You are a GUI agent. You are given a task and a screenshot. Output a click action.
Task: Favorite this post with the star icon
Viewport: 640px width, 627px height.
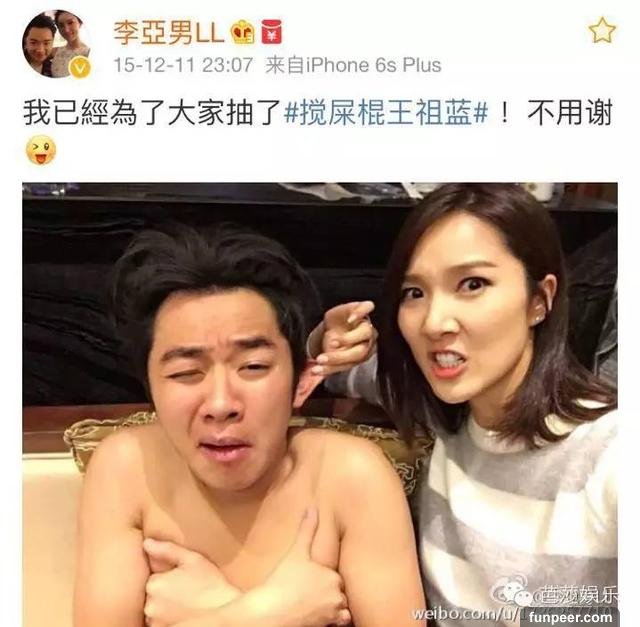click(x=602, y=30)
